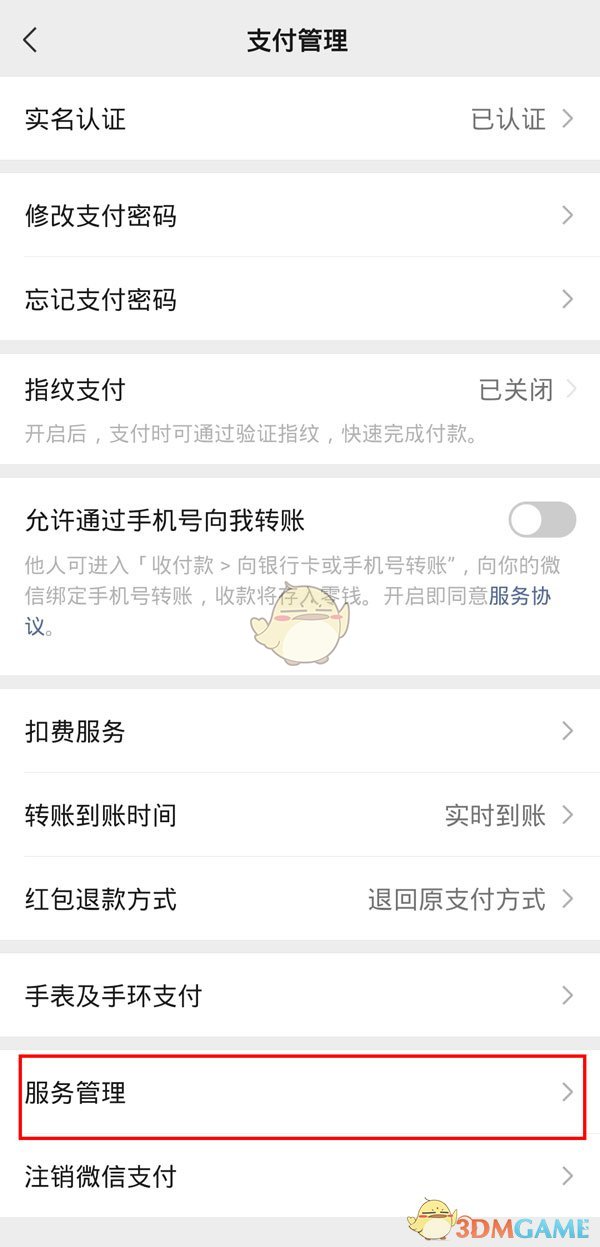Open the 扣费服务 row
The width and height of the screenshot is (600, 1247).
point(300,731)
